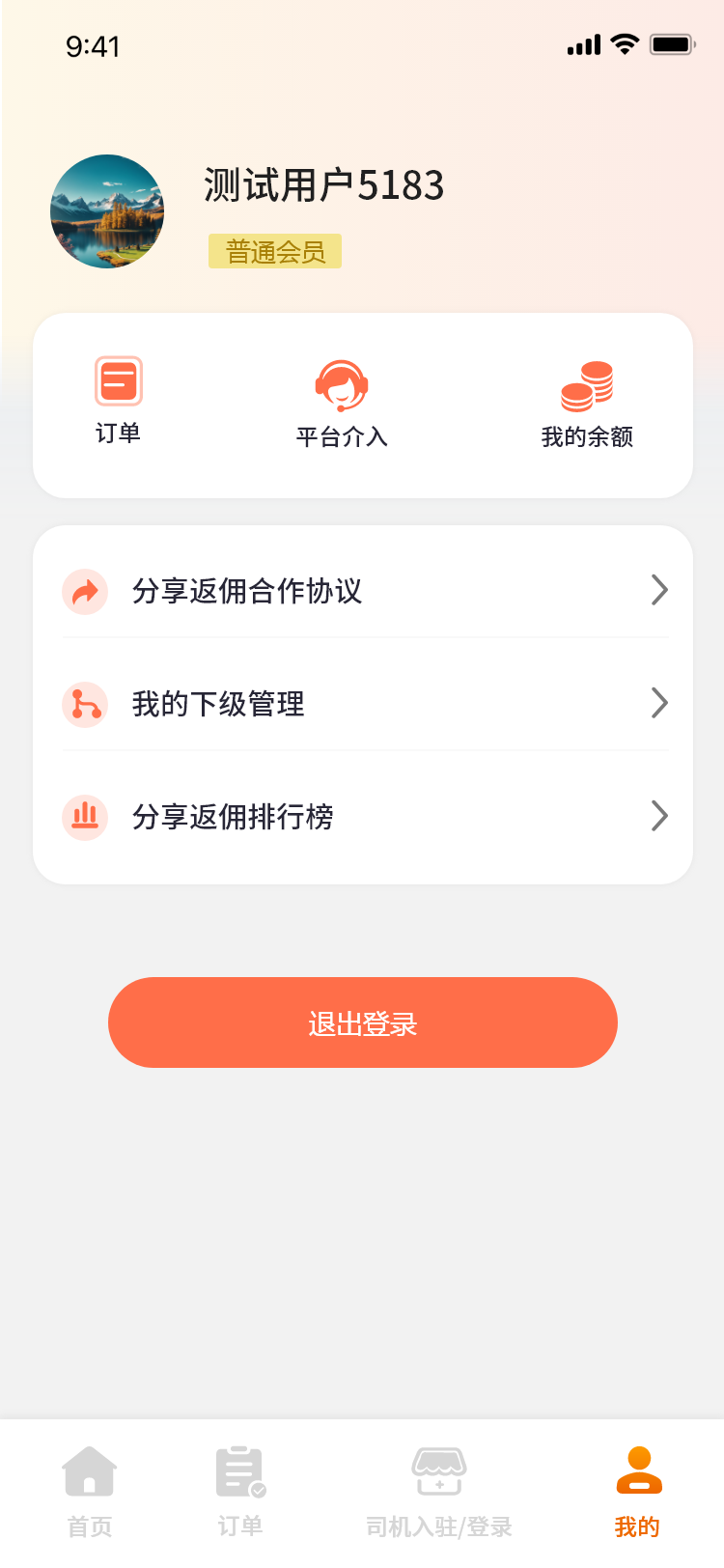724x1568 pixels.
Task: Select the 我的 tab
Action: 637,1492
